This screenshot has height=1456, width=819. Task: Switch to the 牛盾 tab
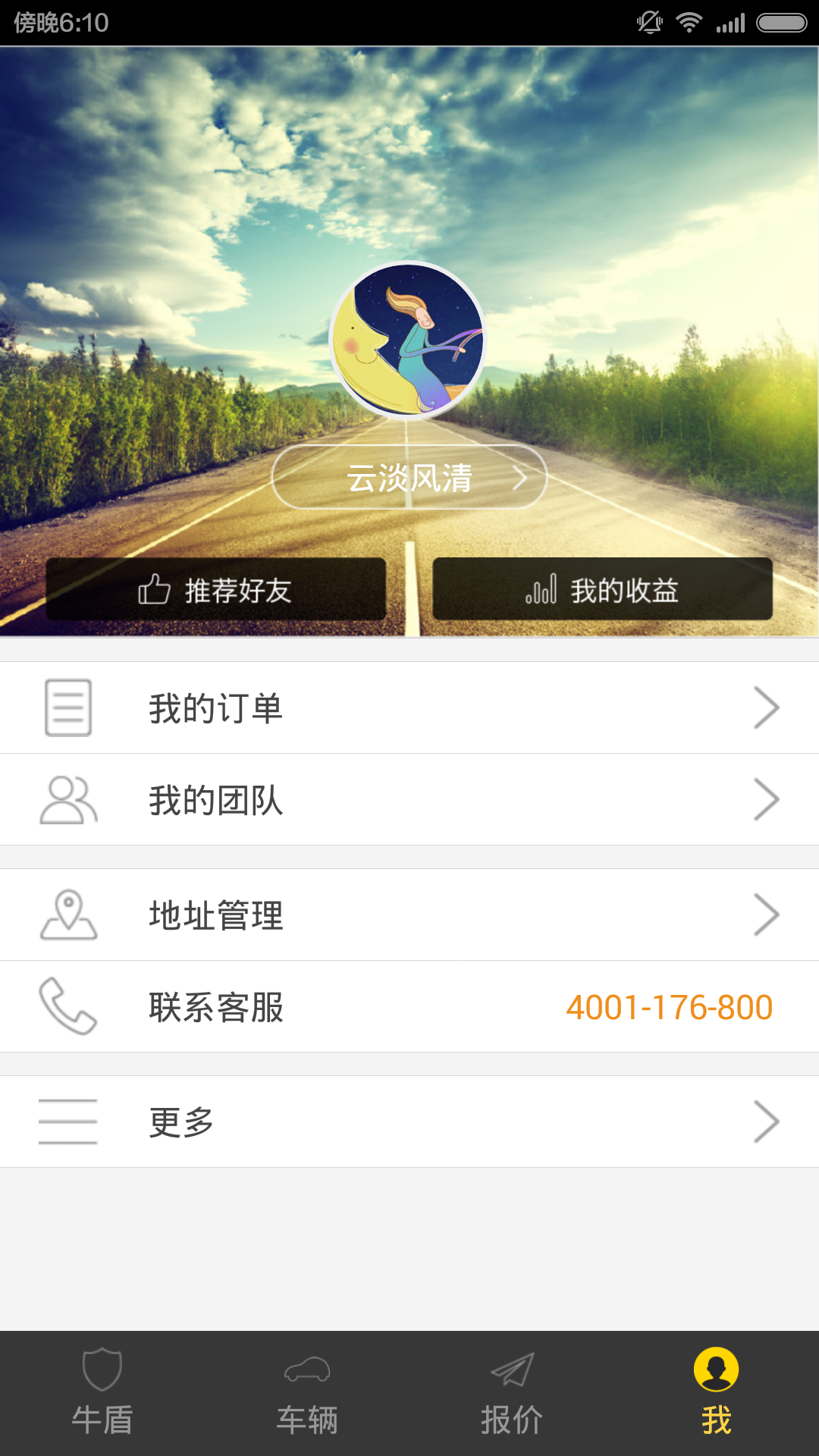tap(102, 1394)
